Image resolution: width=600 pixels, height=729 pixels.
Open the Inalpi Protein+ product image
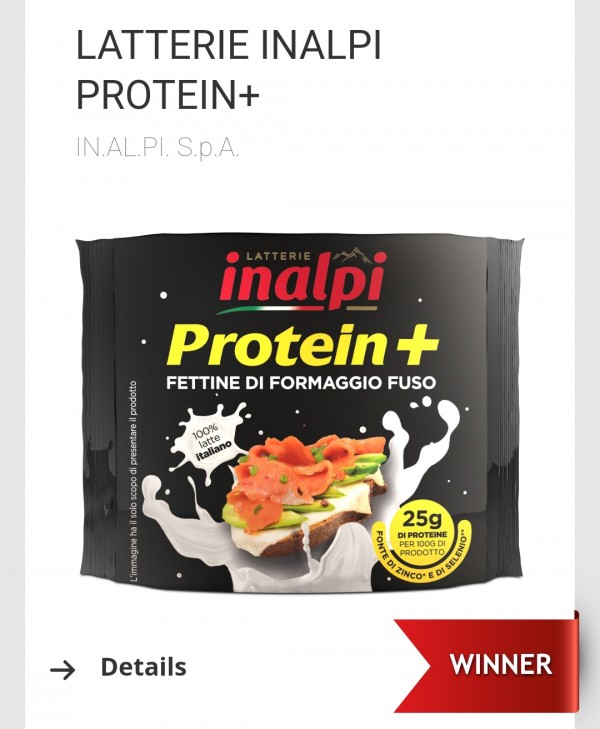[x=300, y=412]
